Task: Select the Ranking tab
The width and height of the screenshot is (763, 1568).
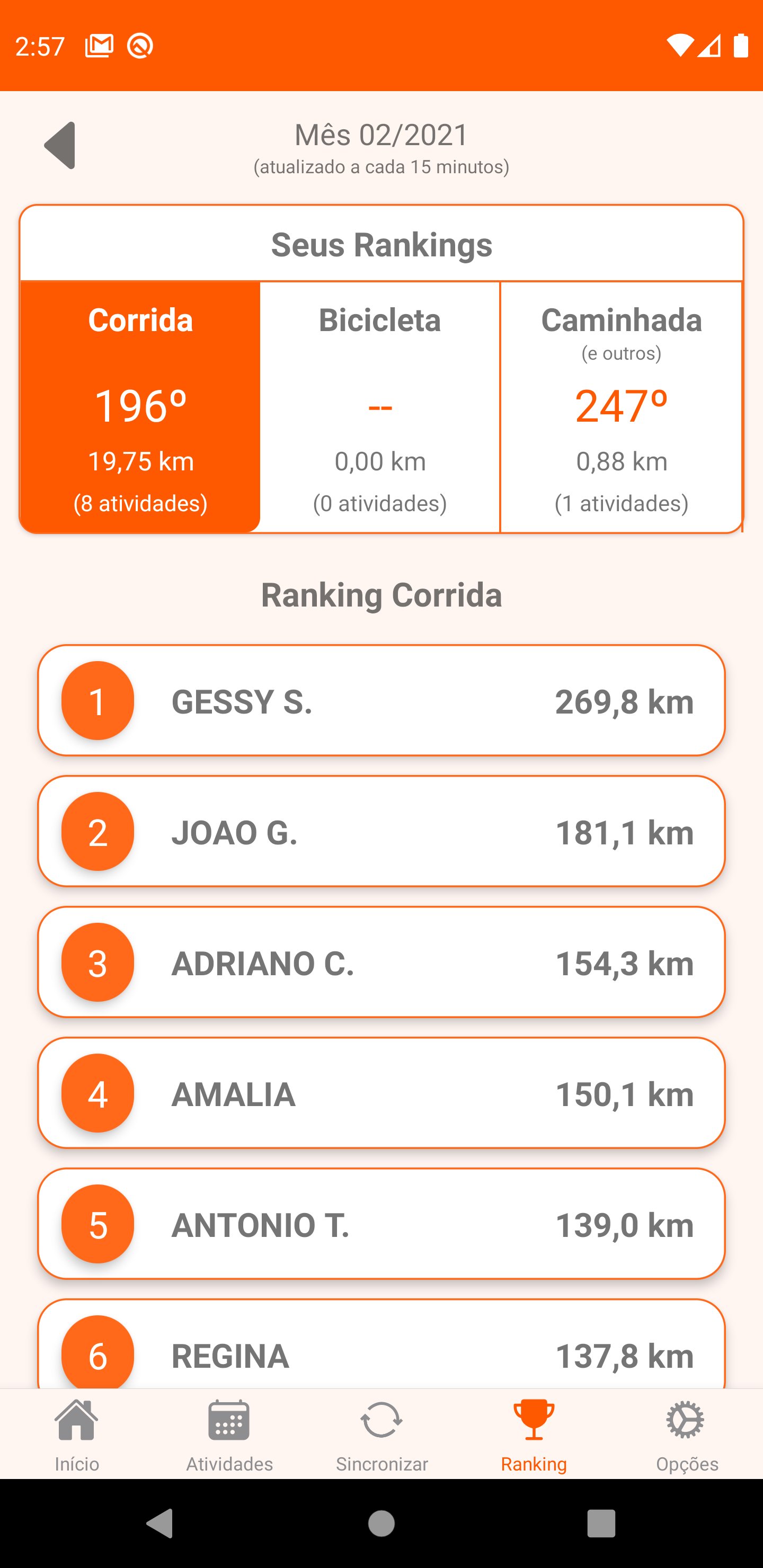Action: coord(534,1435)
